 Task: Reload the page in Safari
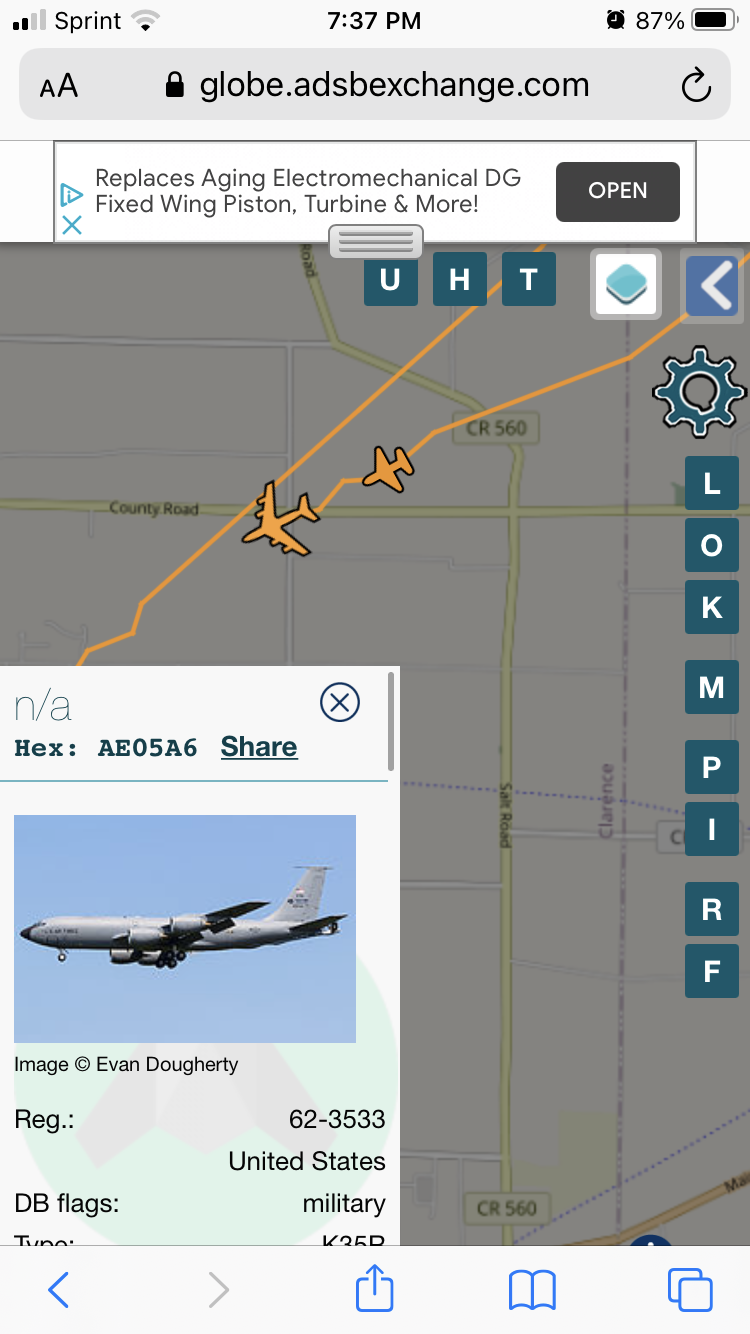tap(695, 86)
